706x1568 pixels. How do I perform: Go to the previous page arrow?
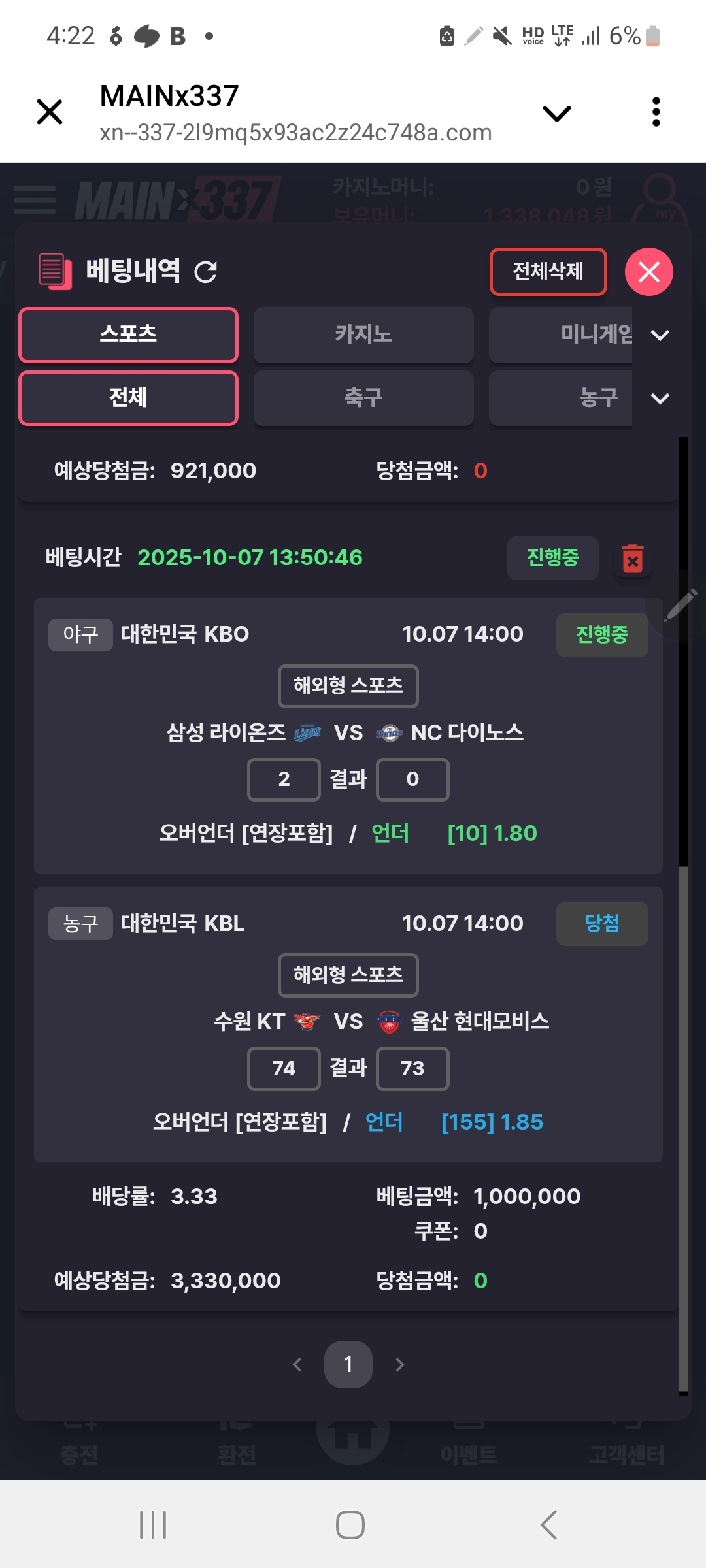tap(297, 1365)
